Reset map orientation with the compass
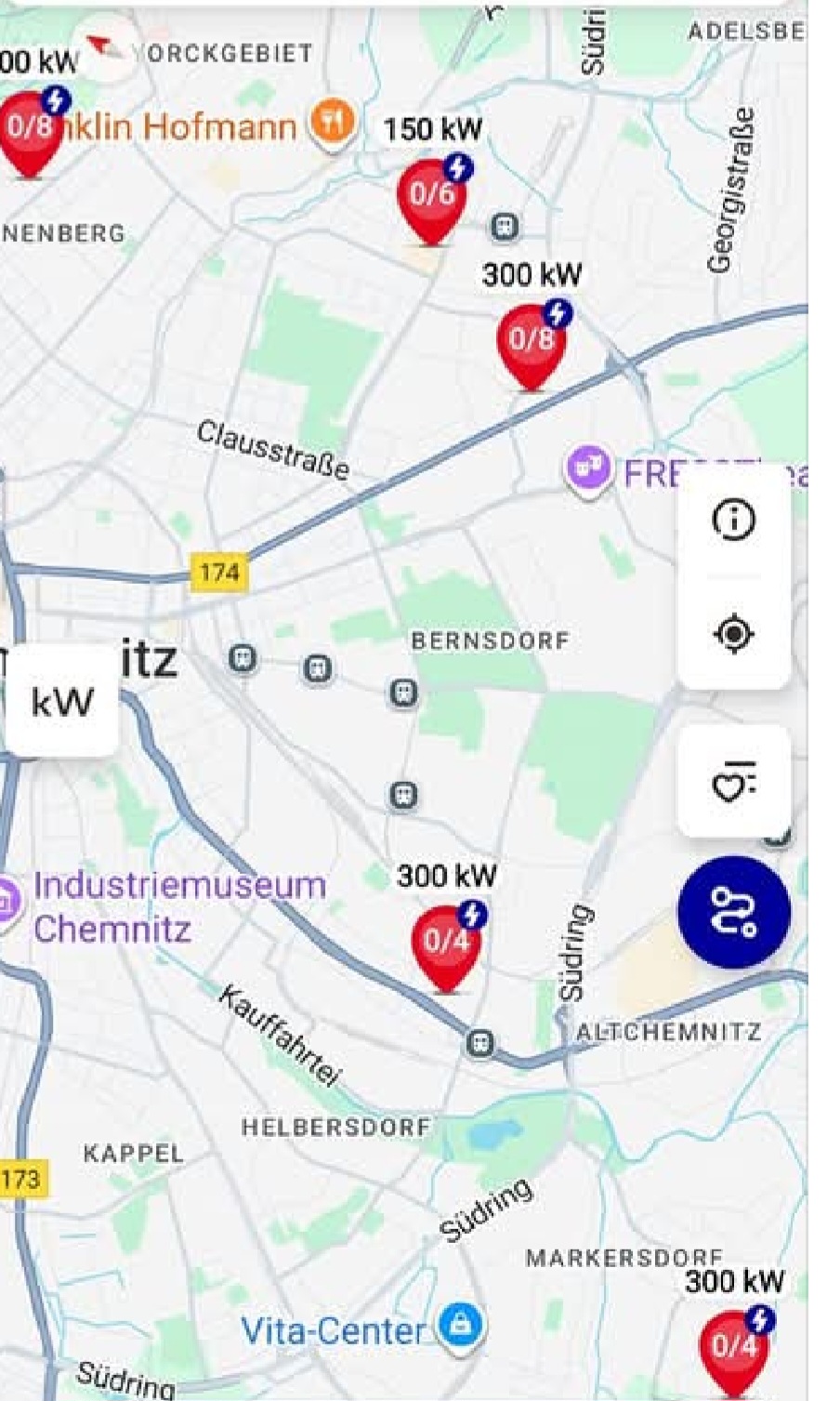The image size is (840, 1401). tap(107, 46)
